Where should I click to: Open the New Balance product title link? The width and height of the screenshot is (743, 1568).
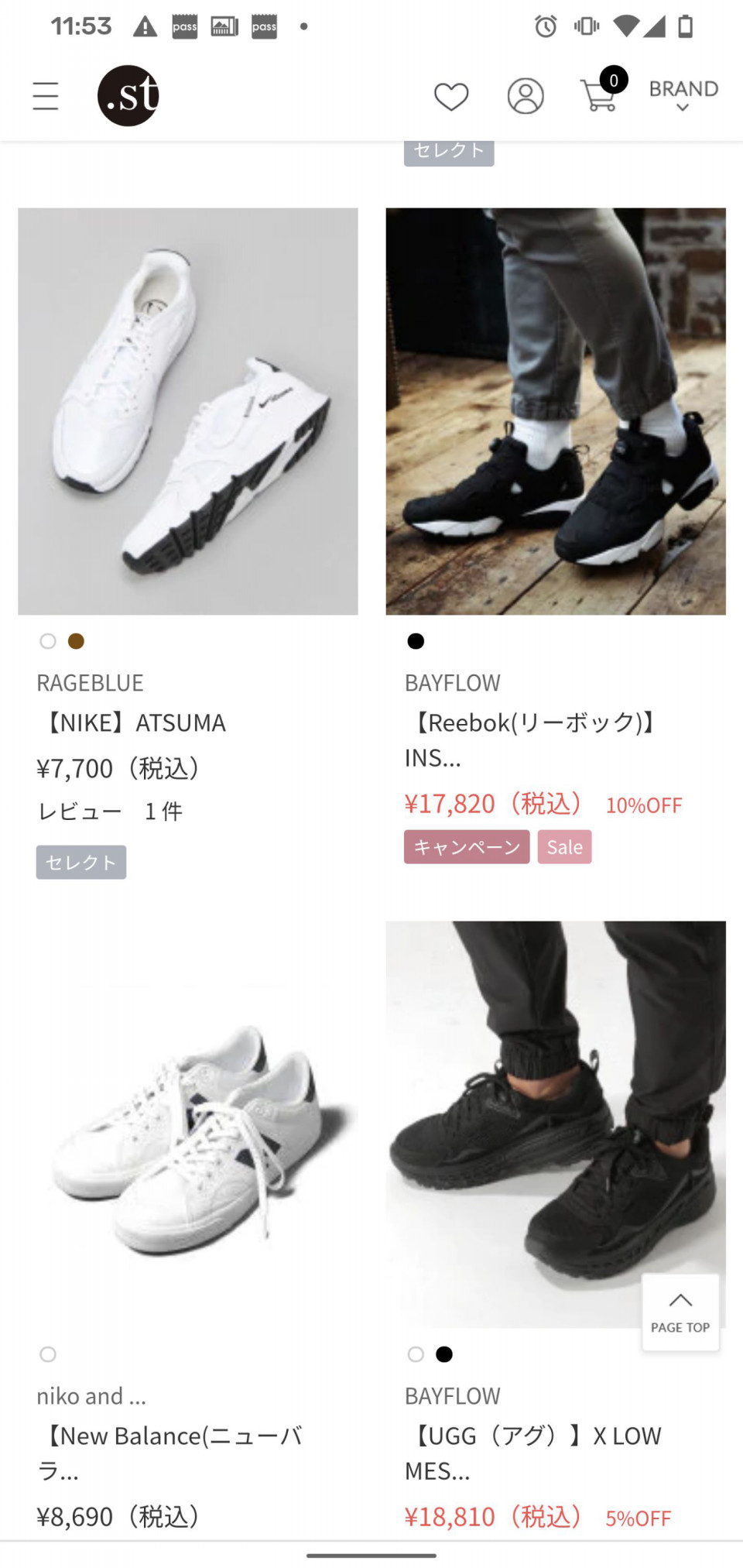[170, 1452]
